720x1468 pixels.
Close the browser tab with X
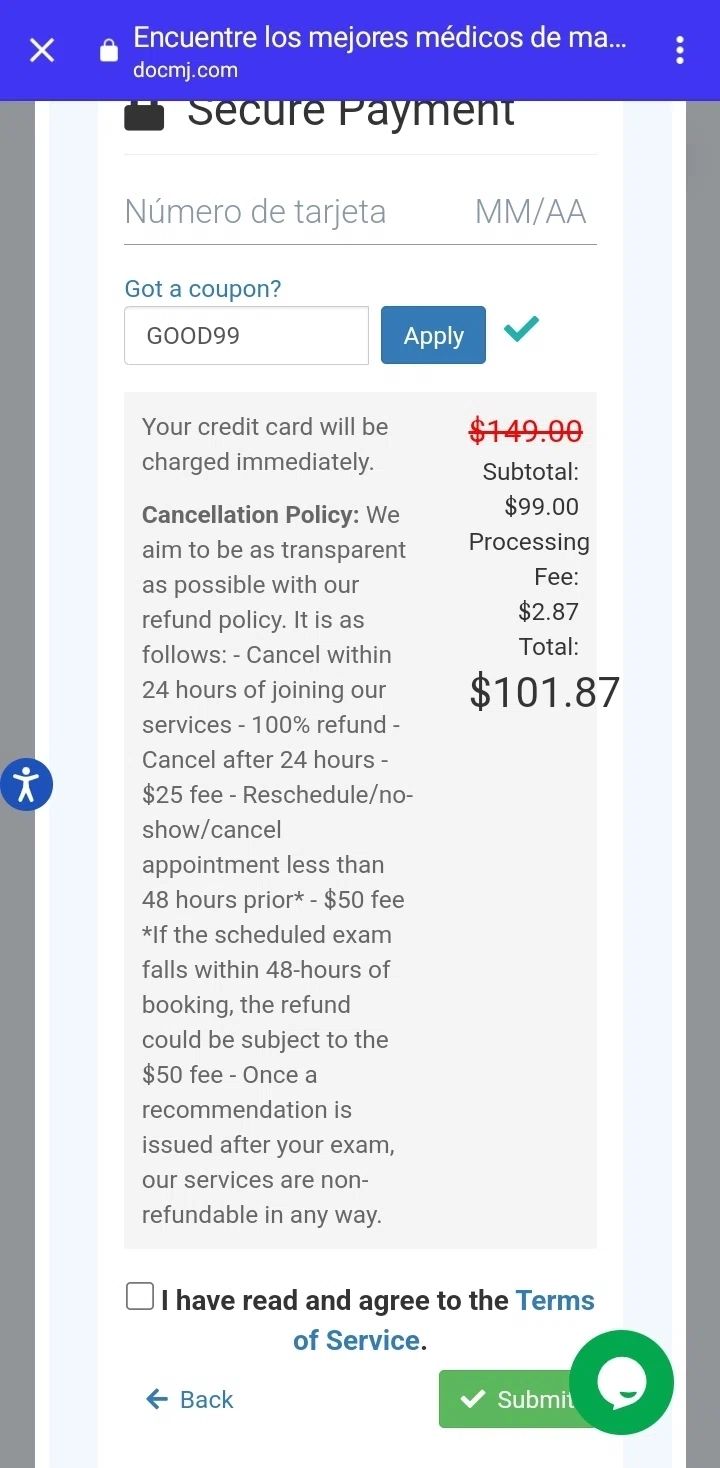pos(42,50)
